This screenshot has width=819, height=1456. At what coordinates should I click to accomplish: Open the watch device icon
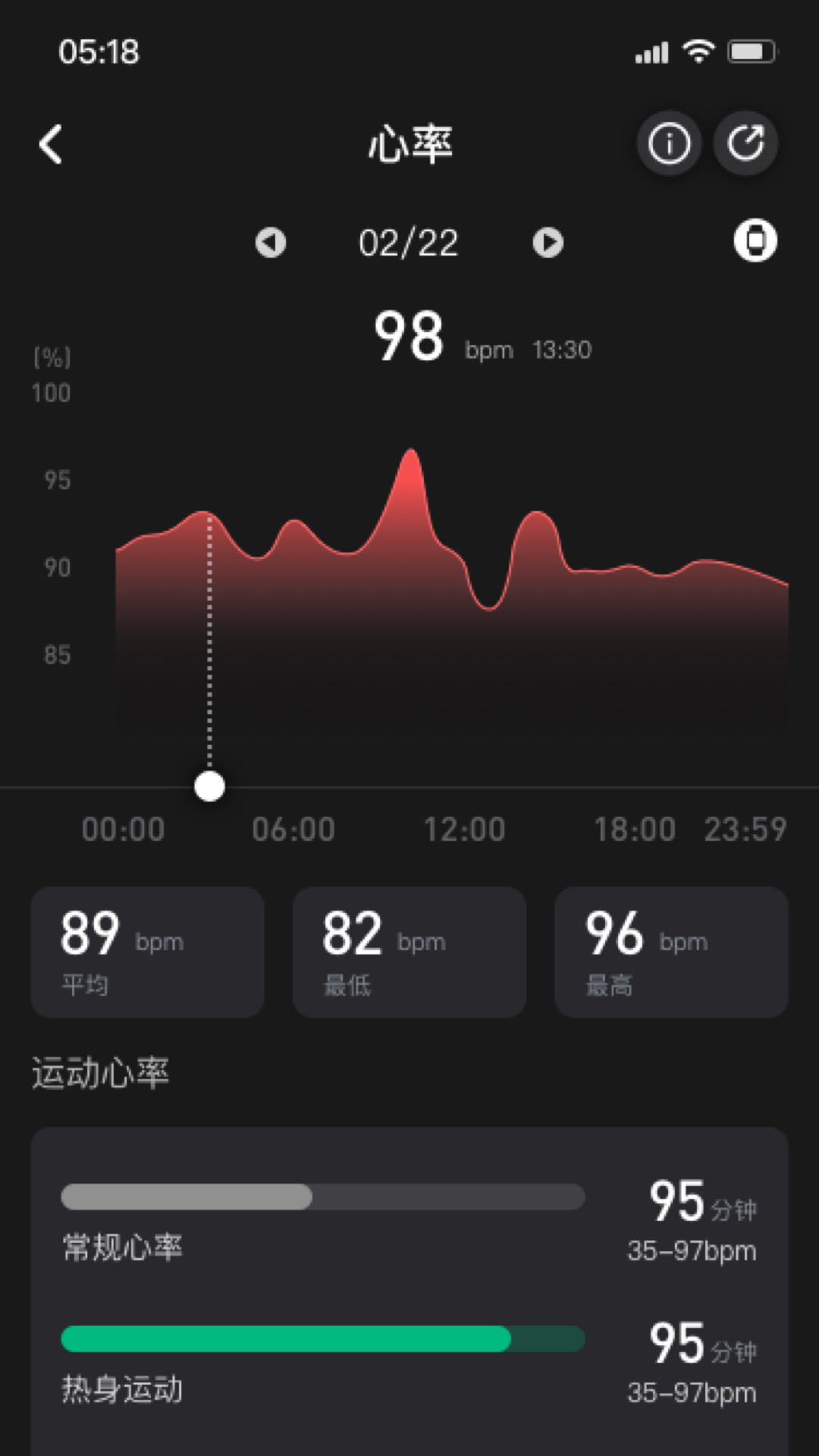click(x=755, y=240)
